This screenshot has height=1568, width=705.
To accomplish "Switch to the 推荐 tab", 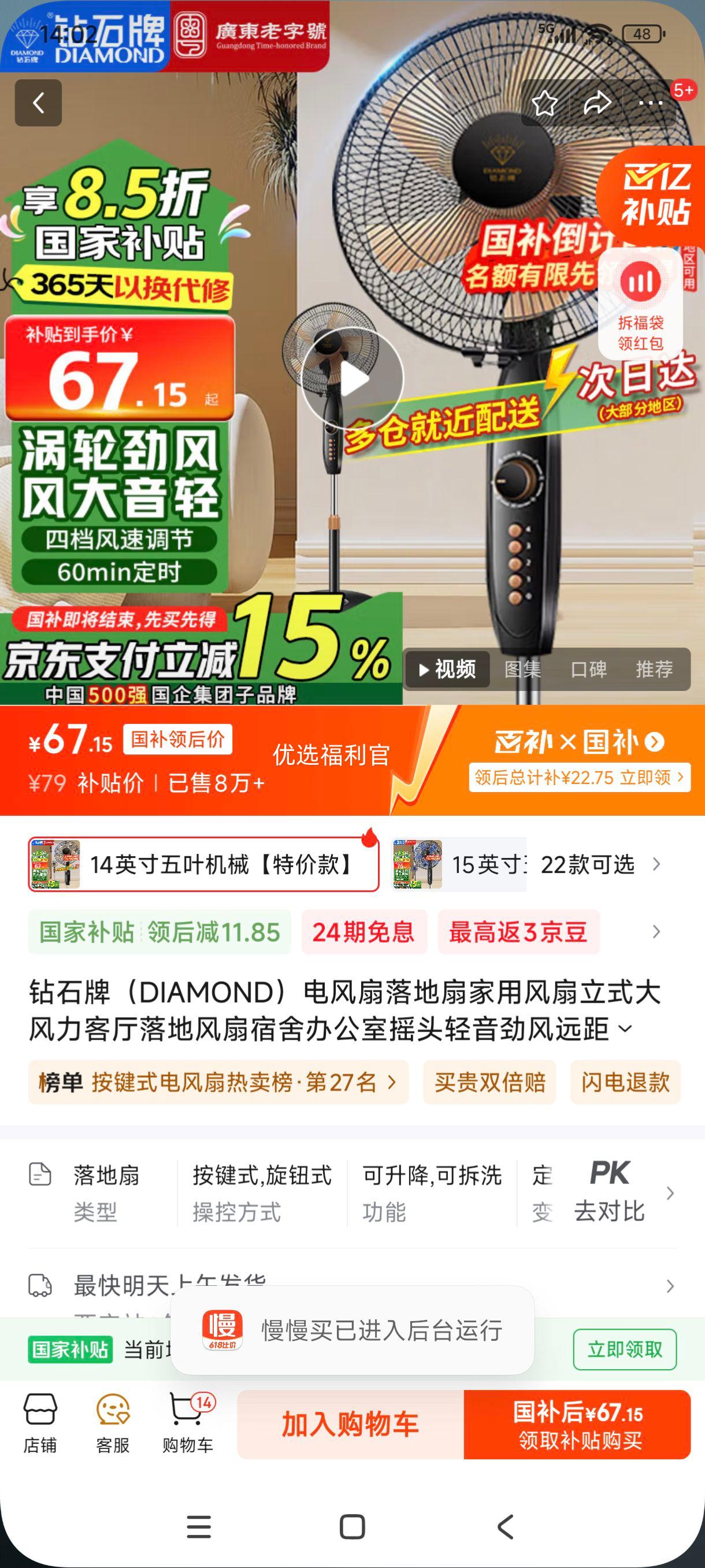I will [654, 670].
